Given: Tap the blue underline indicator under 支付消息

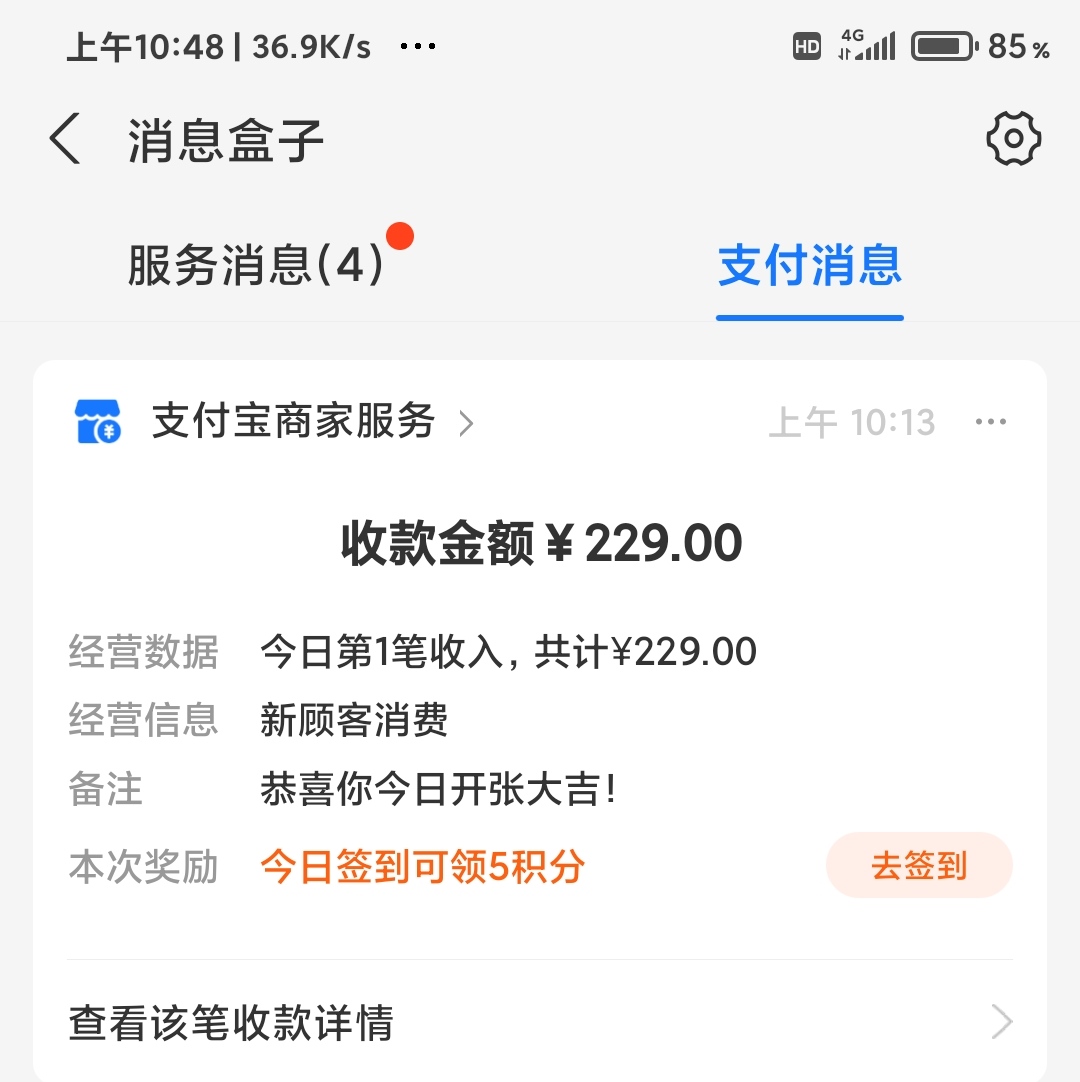Looking at the screenshot, I should click(x=809, y=318).
